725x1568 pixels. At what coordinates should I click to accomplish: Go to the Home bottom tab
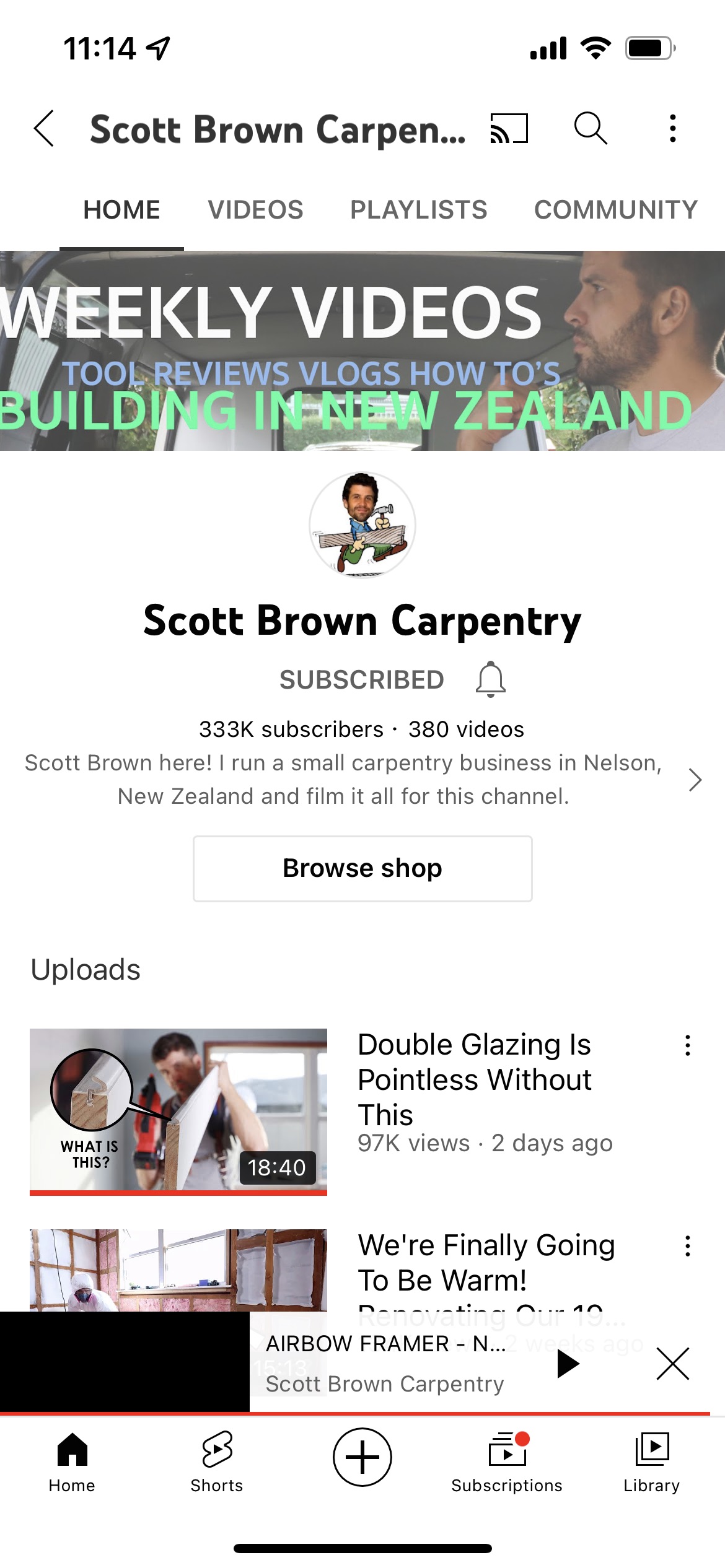pos(72,1461)
